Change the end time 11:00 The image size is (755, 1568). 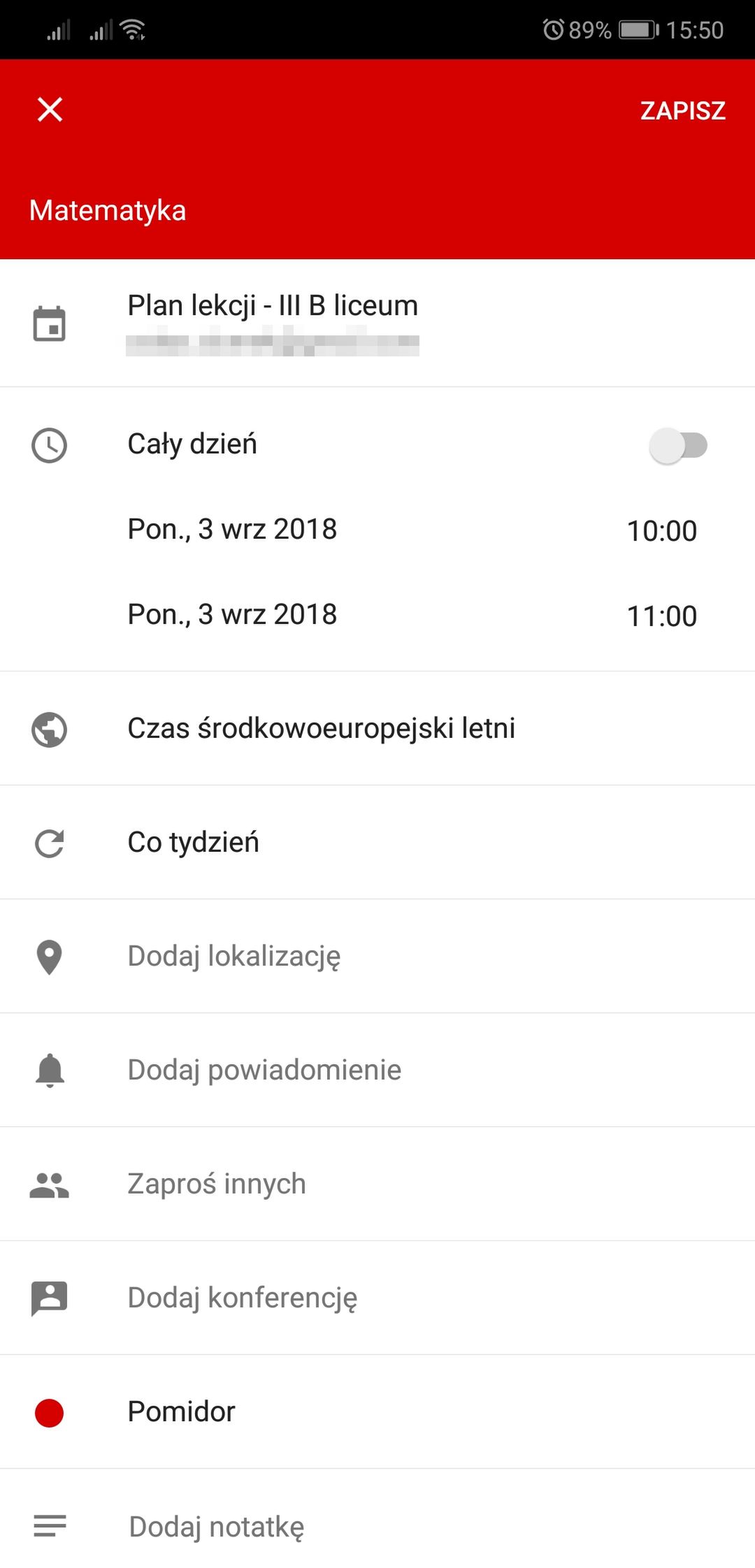tap(661, 616)
